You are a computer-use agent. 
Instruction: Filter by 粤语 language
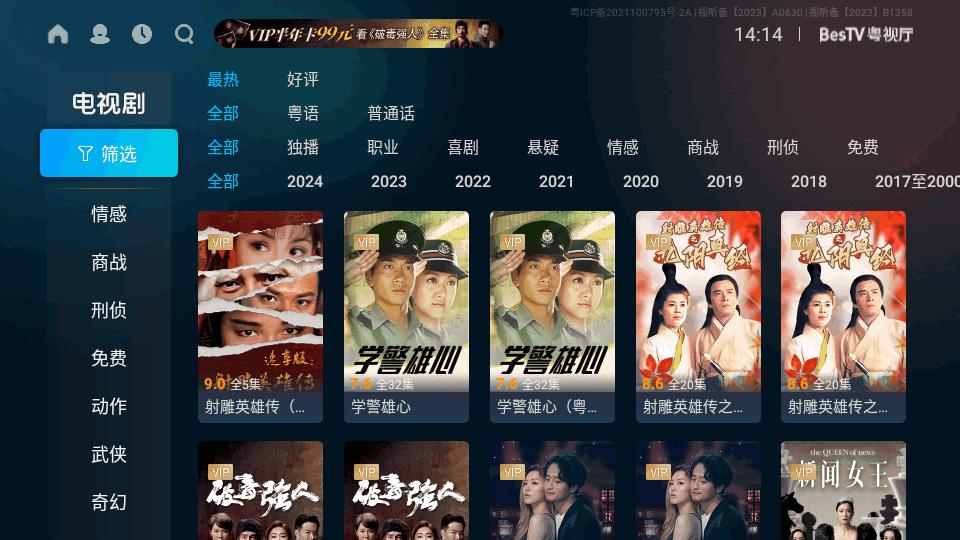303,113
